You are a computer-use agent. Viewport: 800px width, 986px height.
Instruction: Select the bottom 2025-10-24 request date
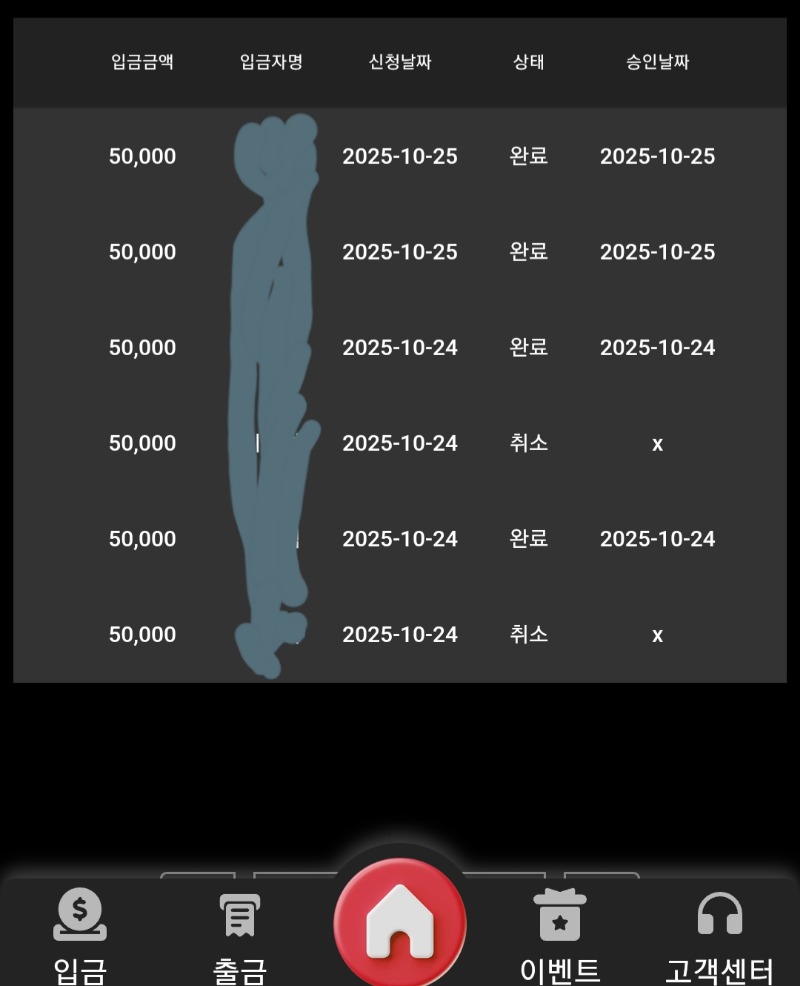point(400,634)
